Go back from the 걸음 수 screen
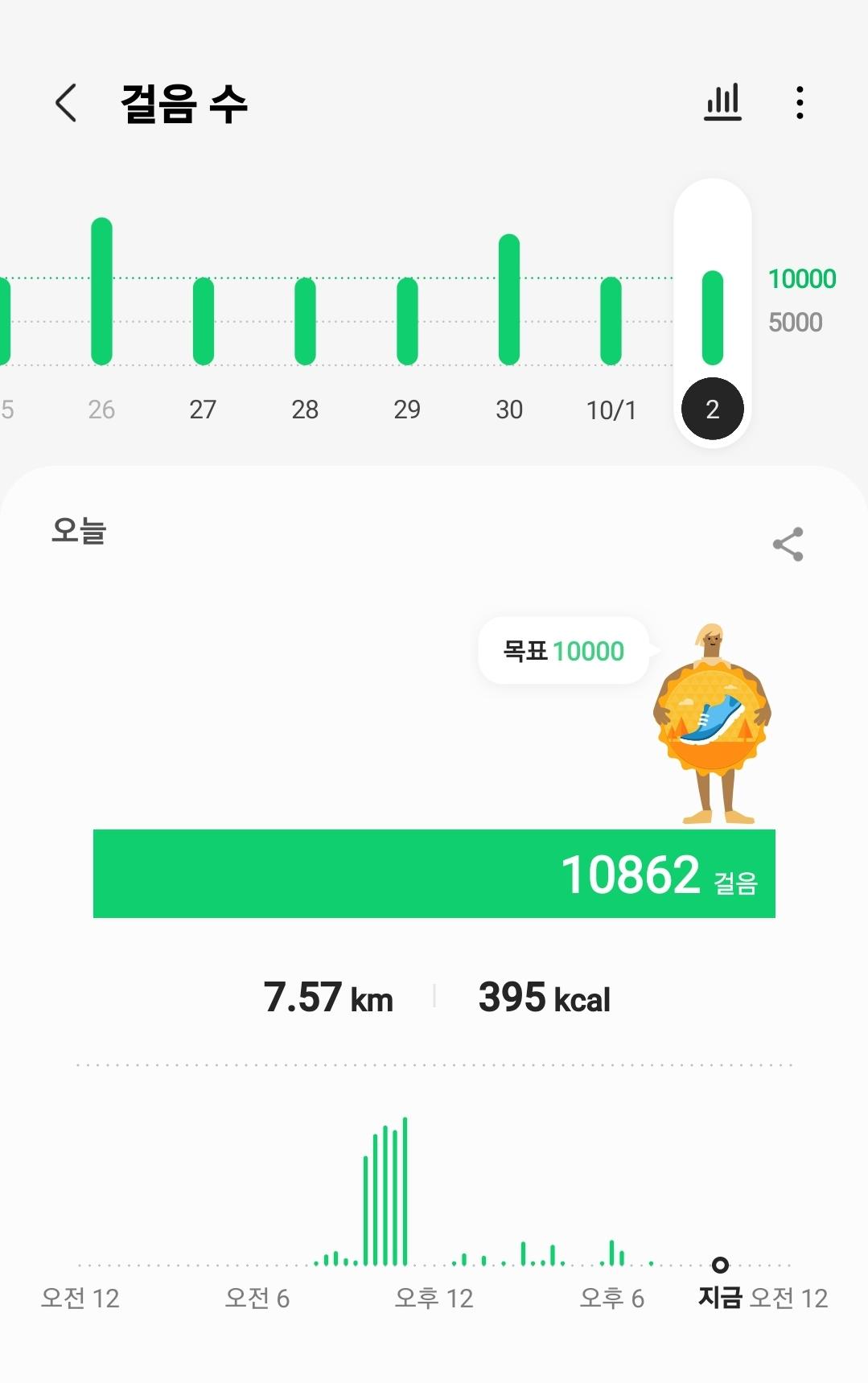 (66, 103)
